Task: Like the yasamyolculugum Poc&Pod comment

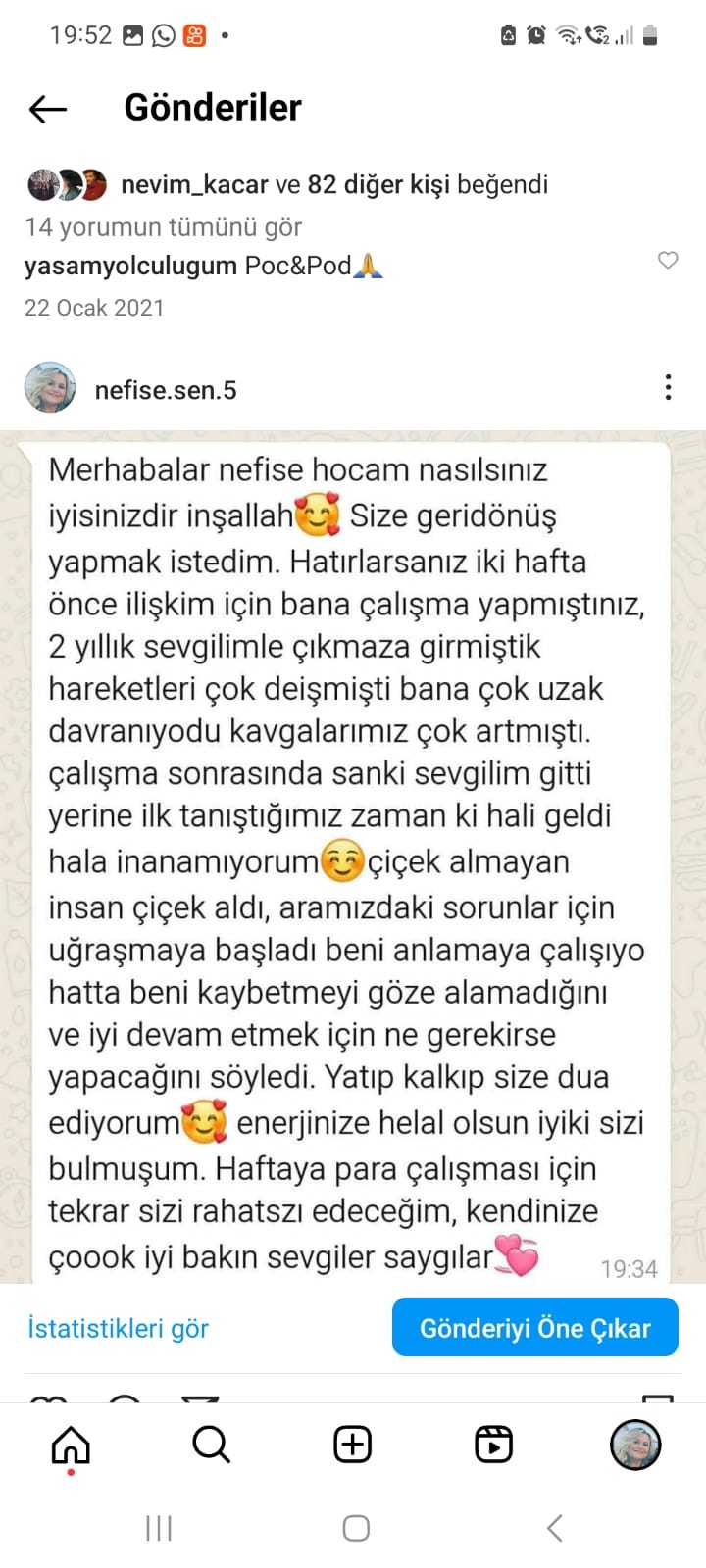Action: click(668, 260)
